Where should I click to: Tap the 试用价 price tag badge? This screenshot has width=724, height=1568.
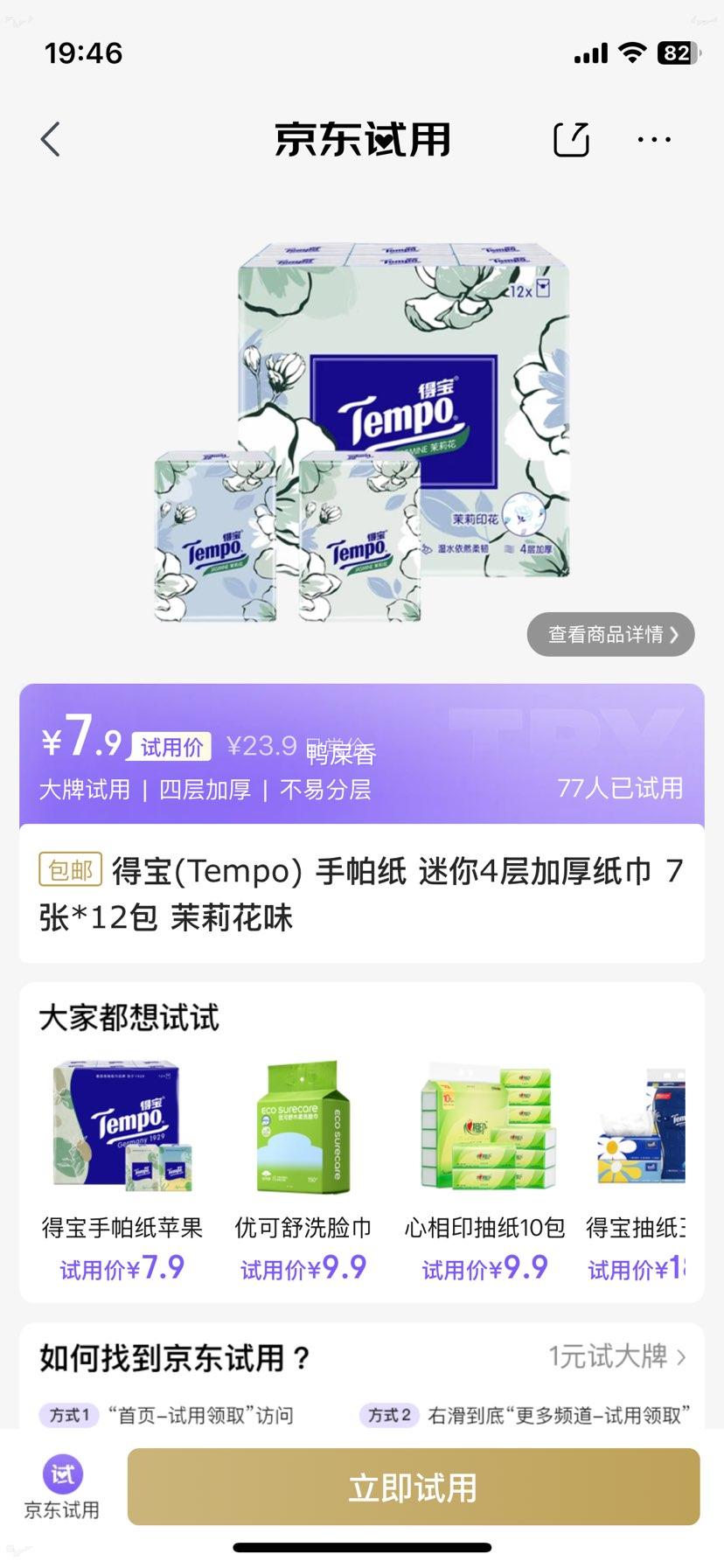(169, 746)
